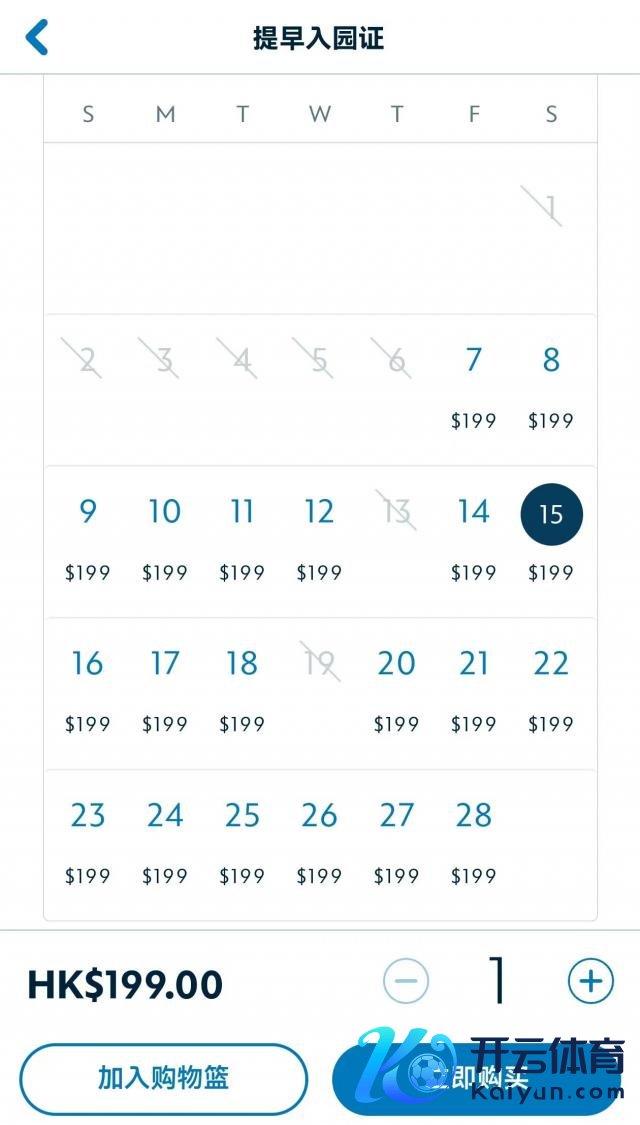Tap the highlighted date 15
Screen dimensions: 640x1125
tap(551, 514)
